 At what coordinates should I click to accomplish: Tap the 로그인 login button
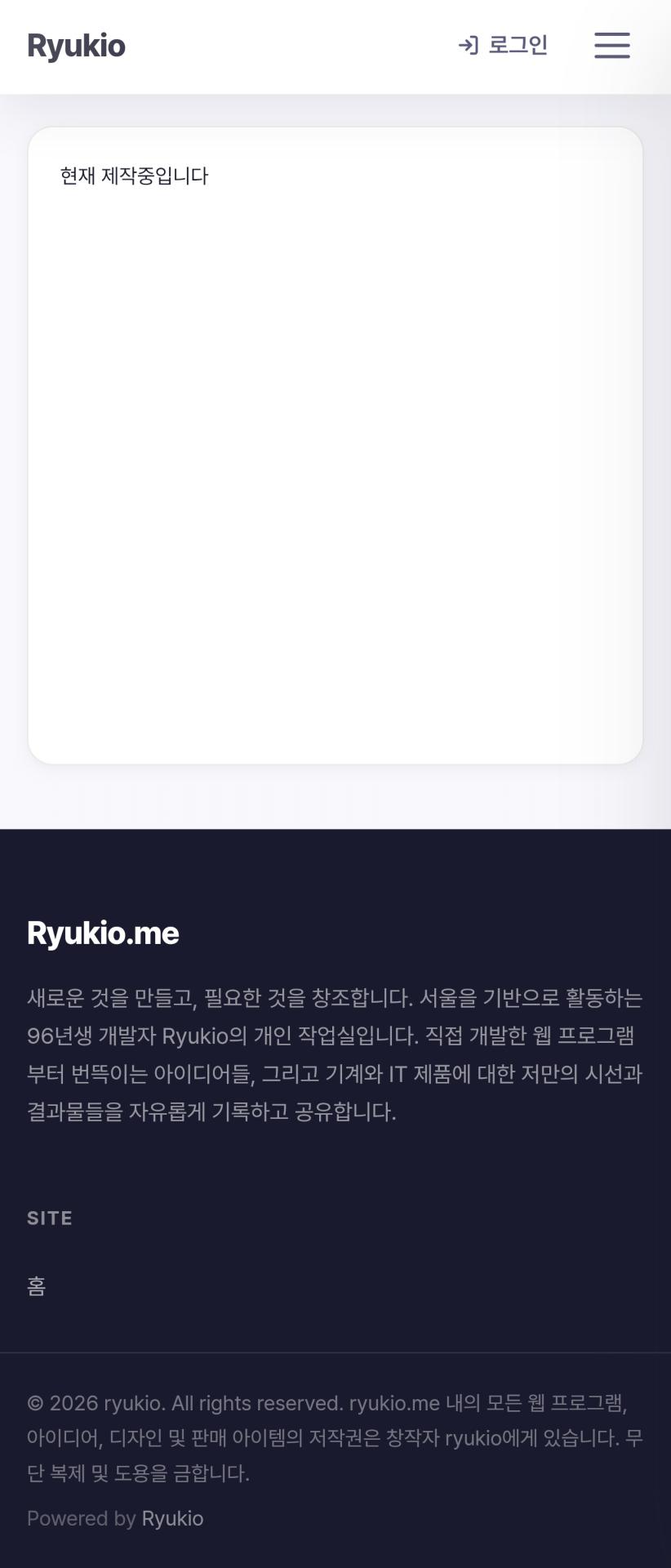[x=503, y=46]
